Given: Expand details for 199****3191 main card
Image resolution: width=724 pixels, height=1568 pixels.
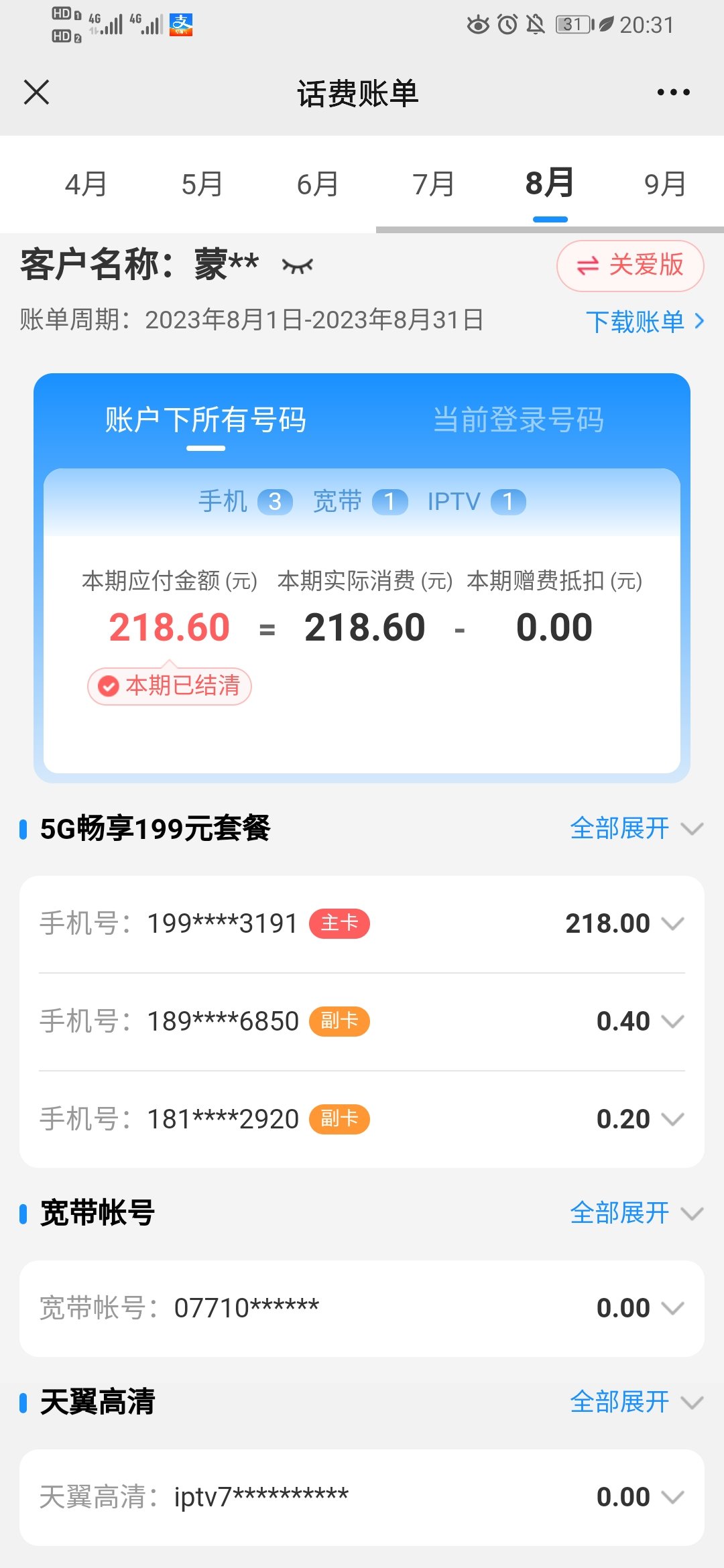Looking at the screenshot, I should 362,923.
